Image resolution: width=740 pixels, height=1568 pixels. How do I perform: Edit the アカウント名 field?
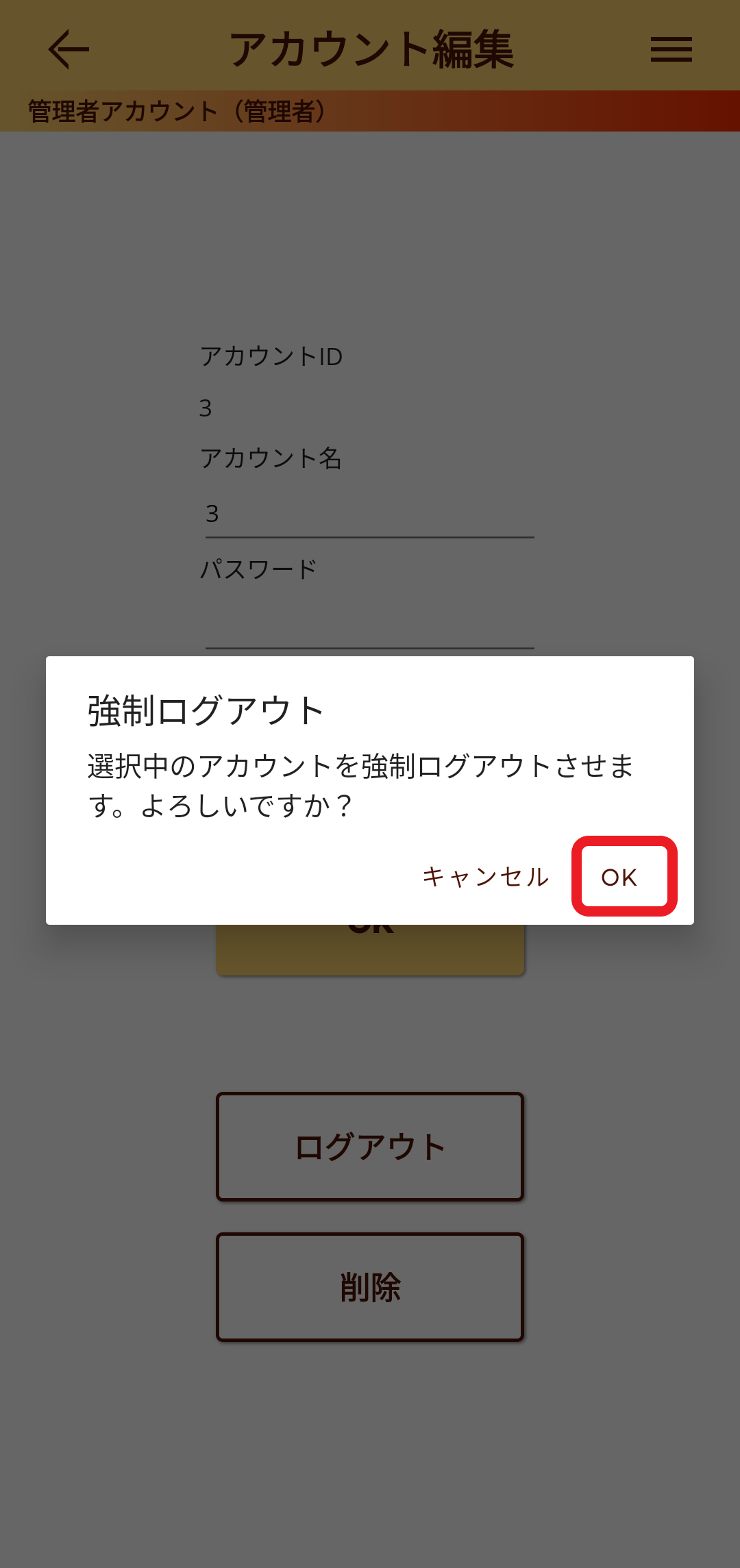tap(370, 514)
